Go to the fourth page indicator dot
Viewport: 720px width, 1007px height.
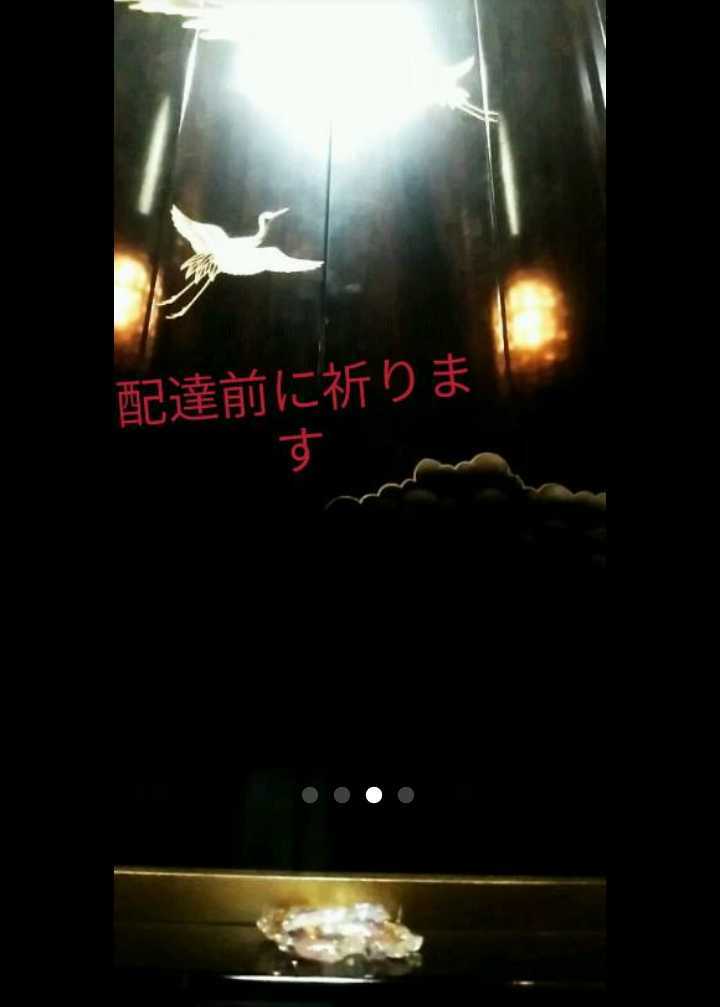pos(406,795)
